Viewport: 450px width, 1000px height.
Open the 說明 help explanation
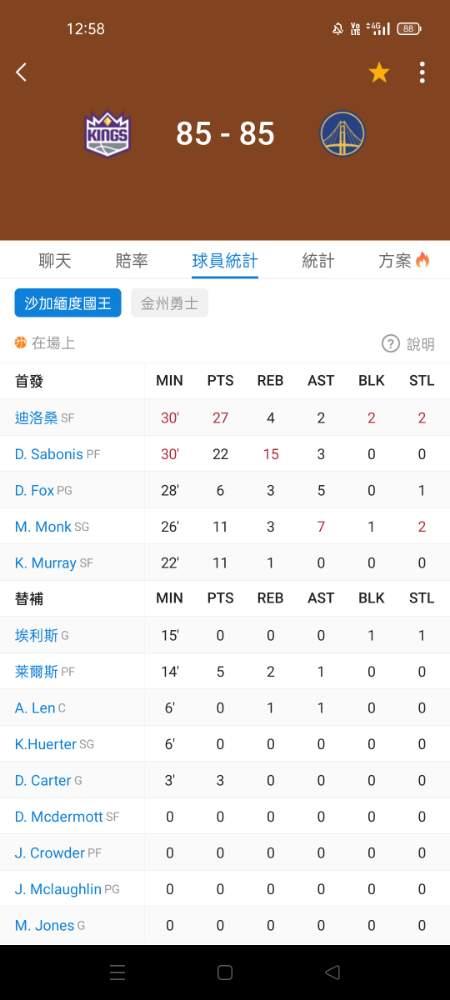pos(408,344)
